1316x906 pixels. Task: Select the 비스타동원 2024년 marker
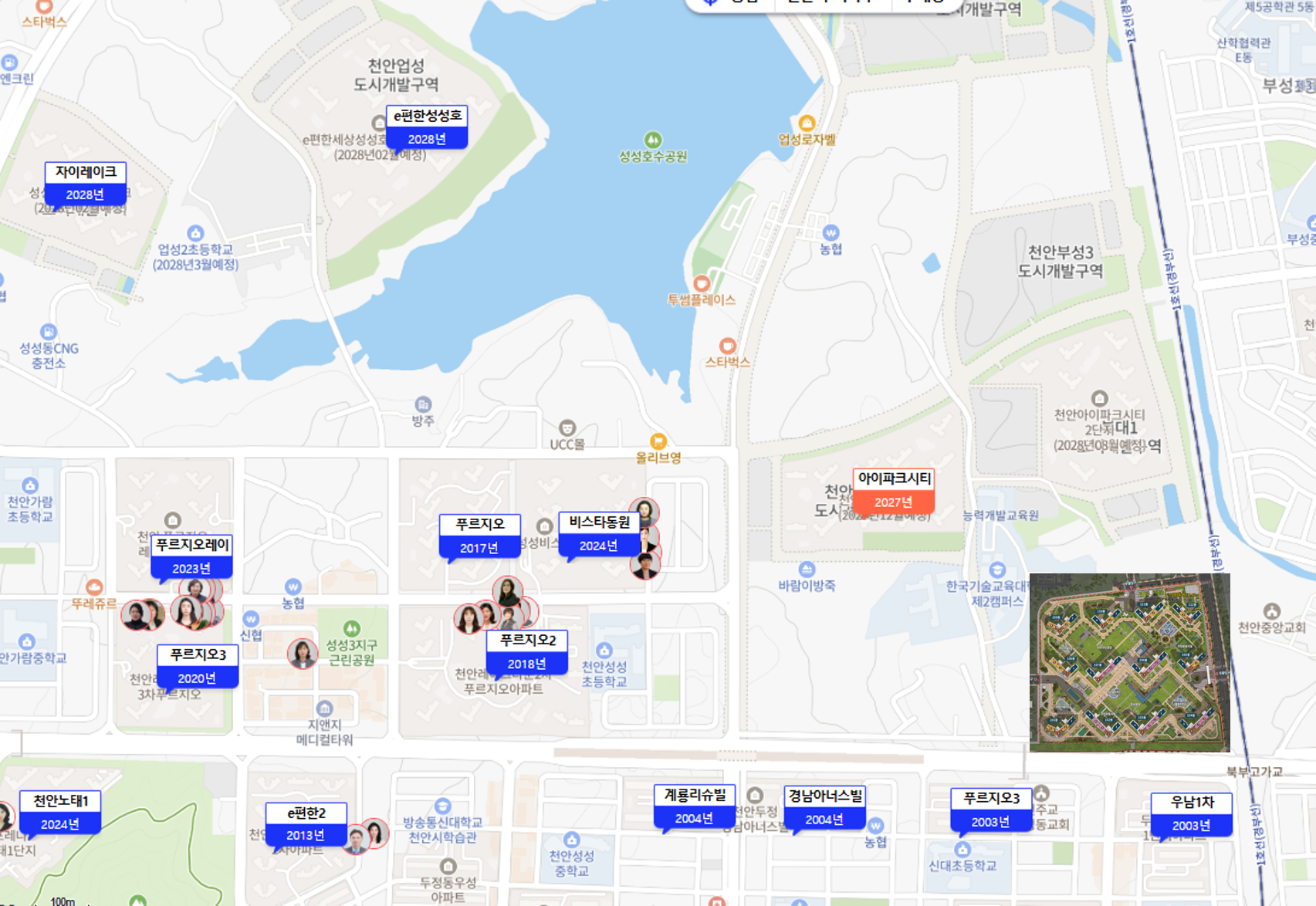[599, 534]
